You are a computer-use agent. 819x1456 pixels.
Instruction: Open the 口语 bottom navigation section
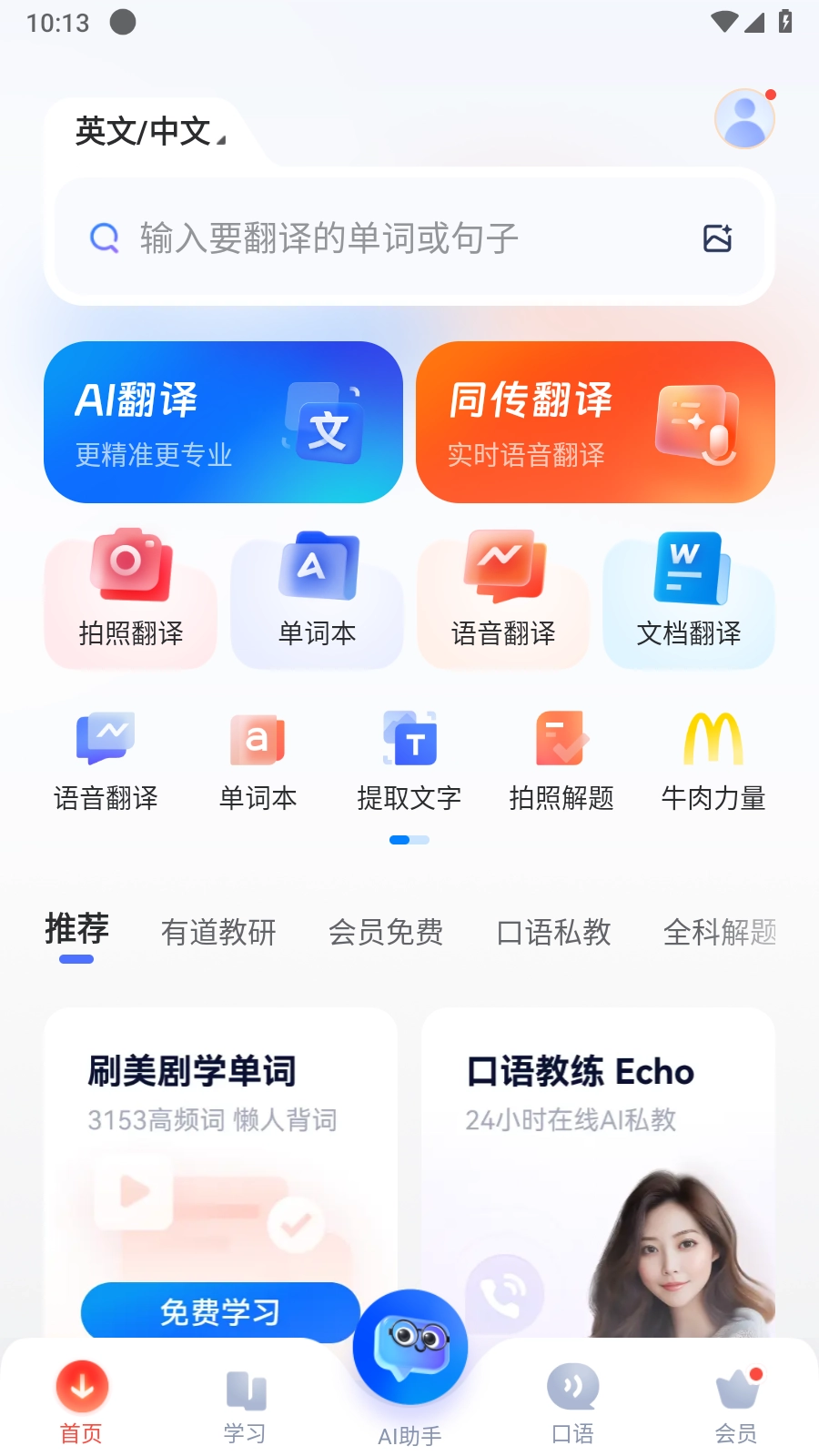[573, 1401]
